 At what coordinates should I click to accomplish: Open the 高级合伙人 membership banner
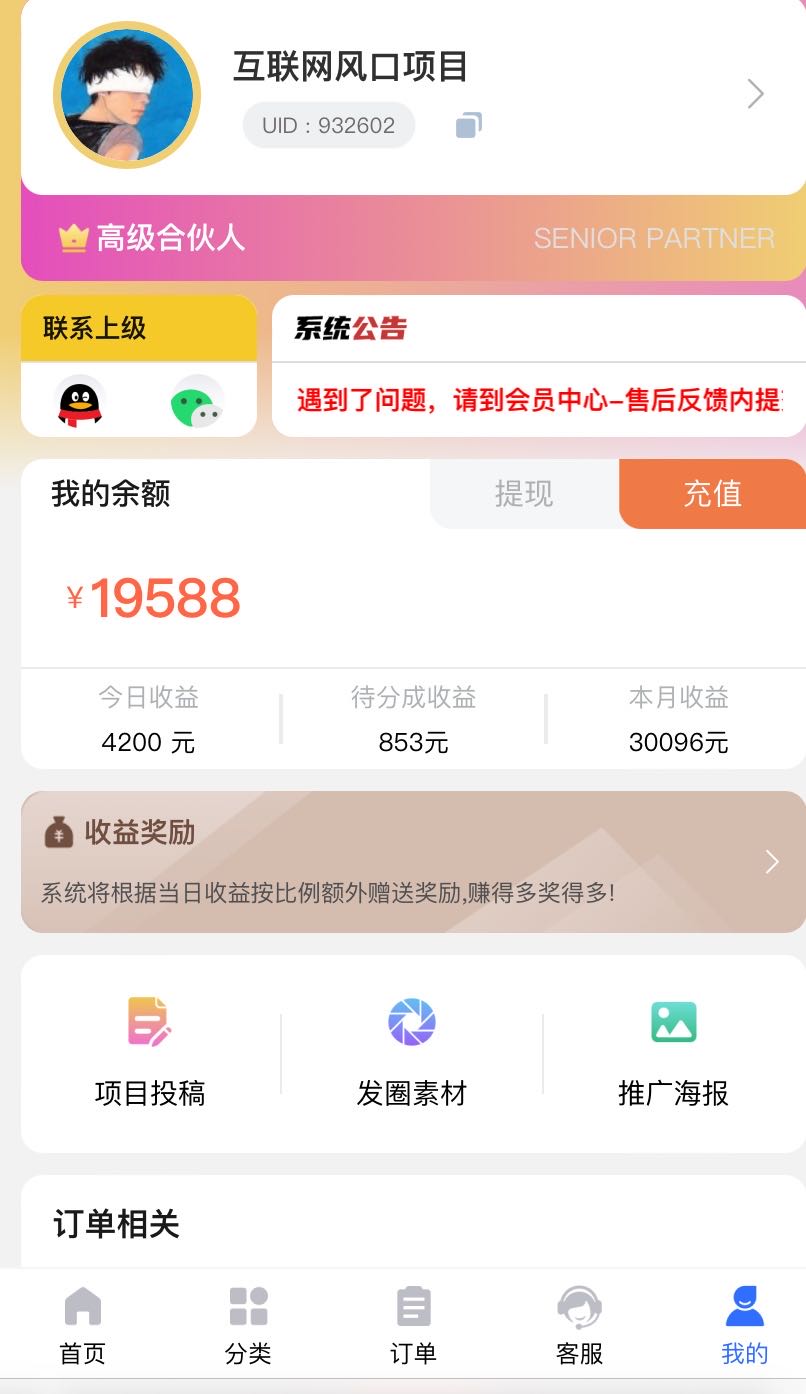click(412, 238)
